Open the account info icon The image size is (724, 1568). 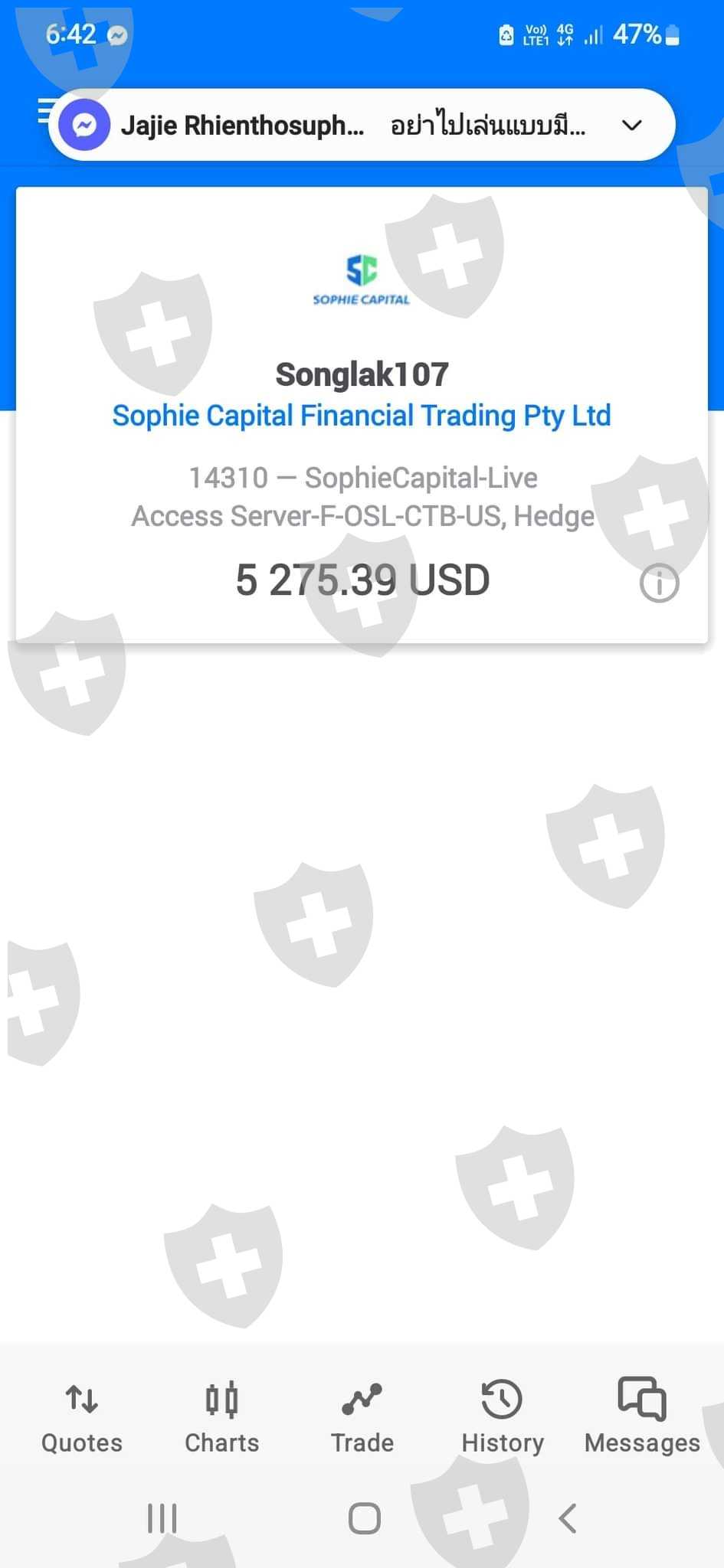tap(659, 583)
